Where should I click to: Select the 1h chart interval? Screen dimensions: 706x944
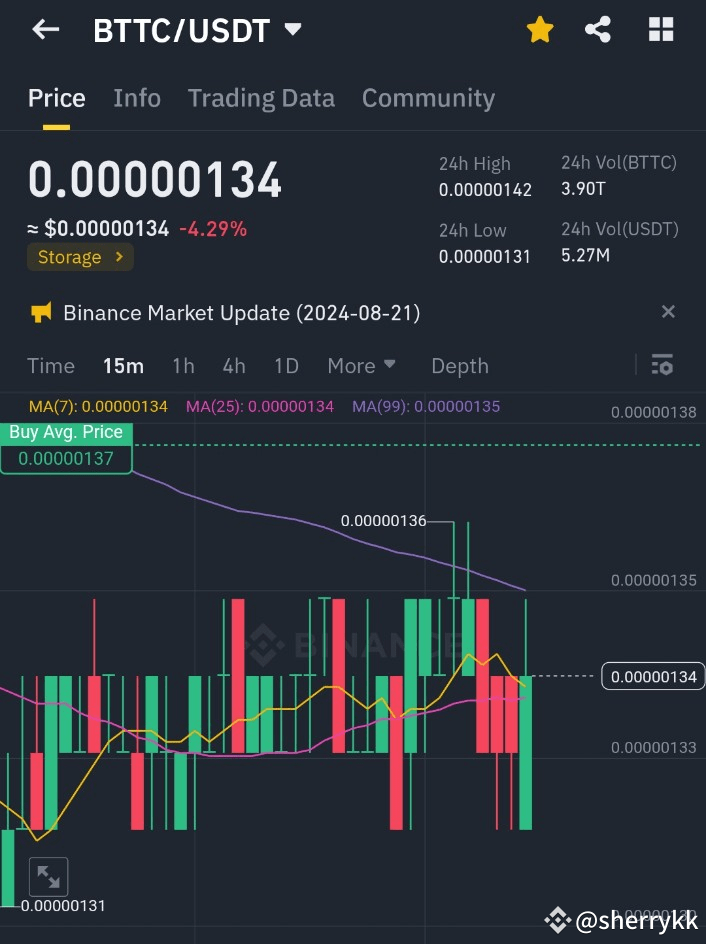tap(183, 366)
